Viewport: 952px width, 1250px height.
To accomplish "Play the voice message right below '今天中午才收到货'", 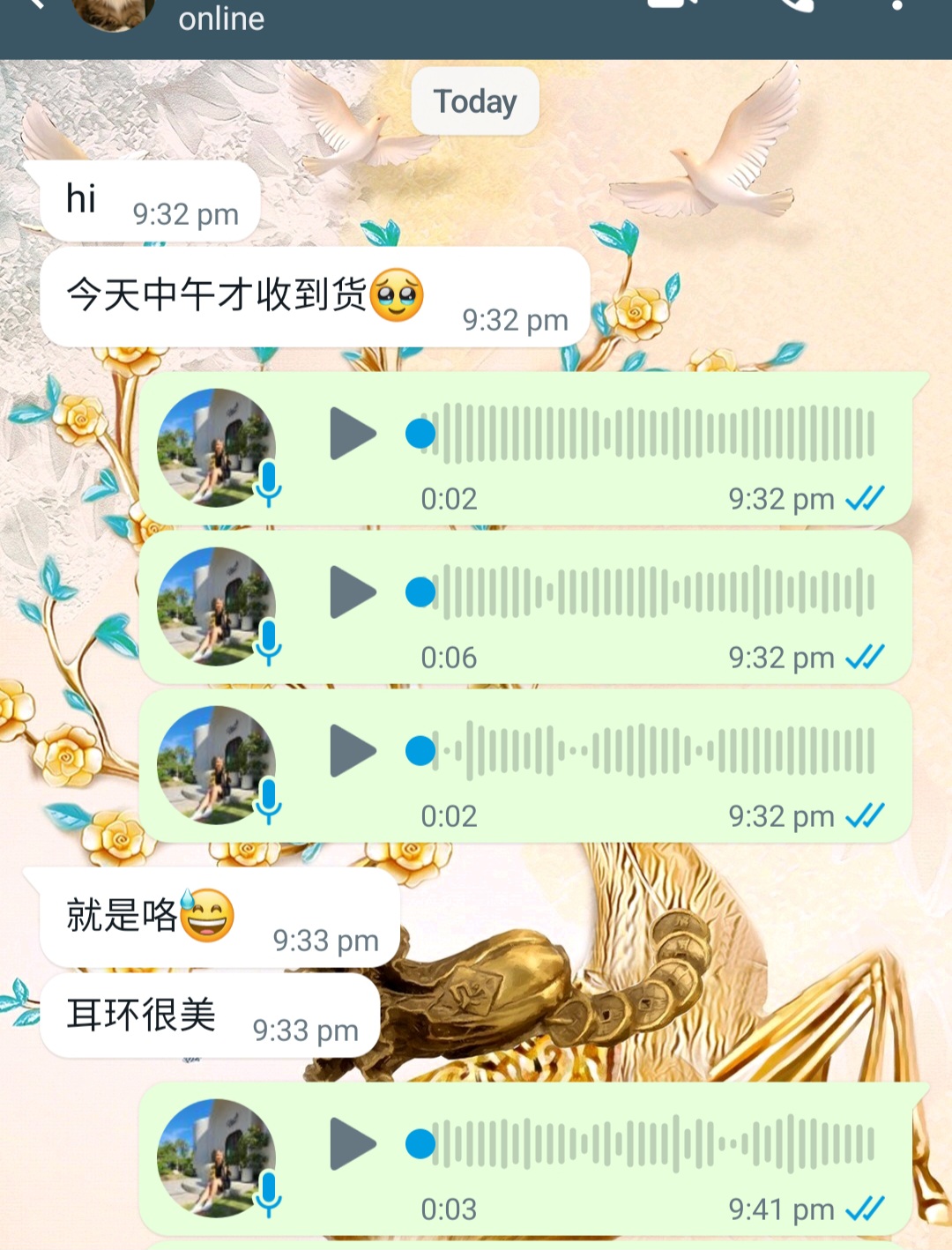I will [x=353, y=434].
